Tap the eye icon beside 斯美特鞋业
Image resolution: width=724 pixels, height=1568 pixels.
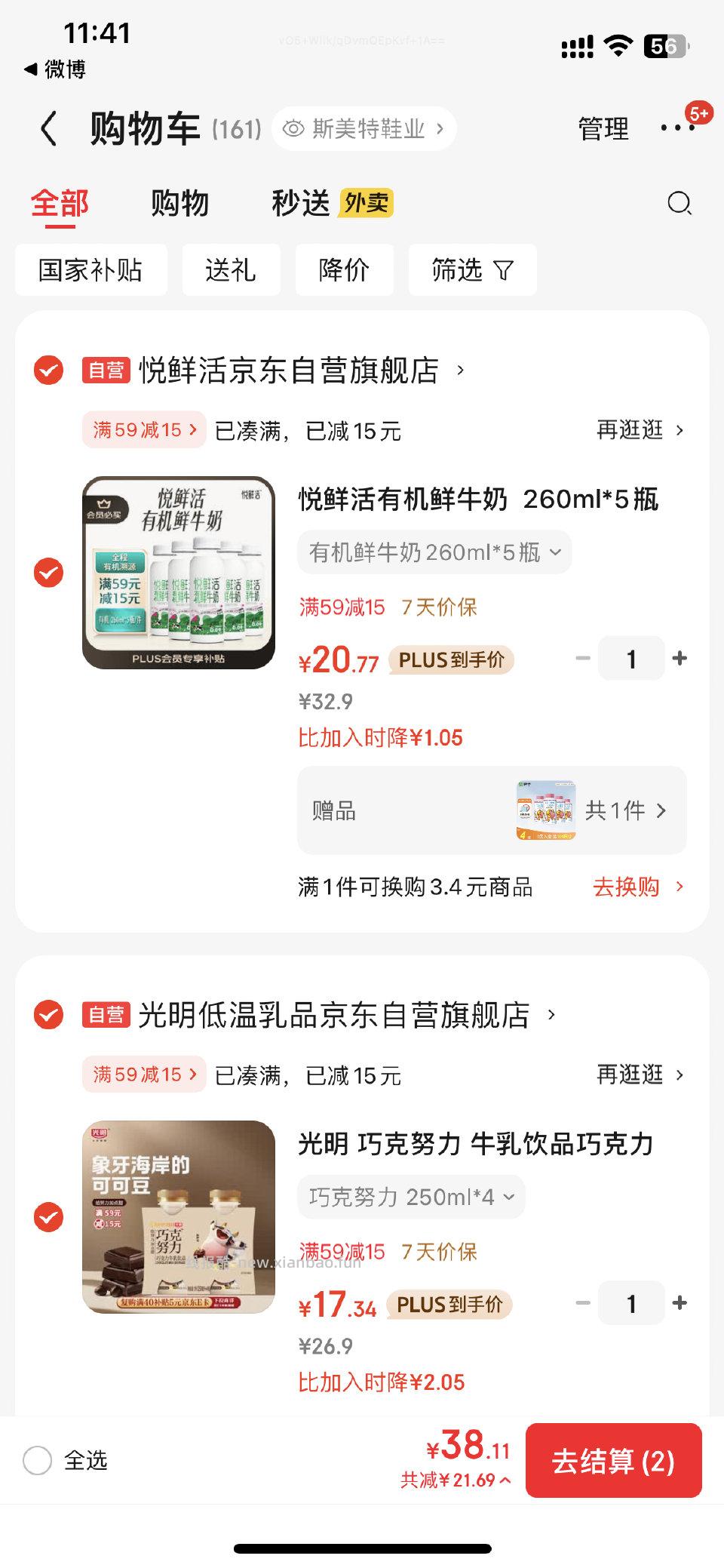(293, 128)
